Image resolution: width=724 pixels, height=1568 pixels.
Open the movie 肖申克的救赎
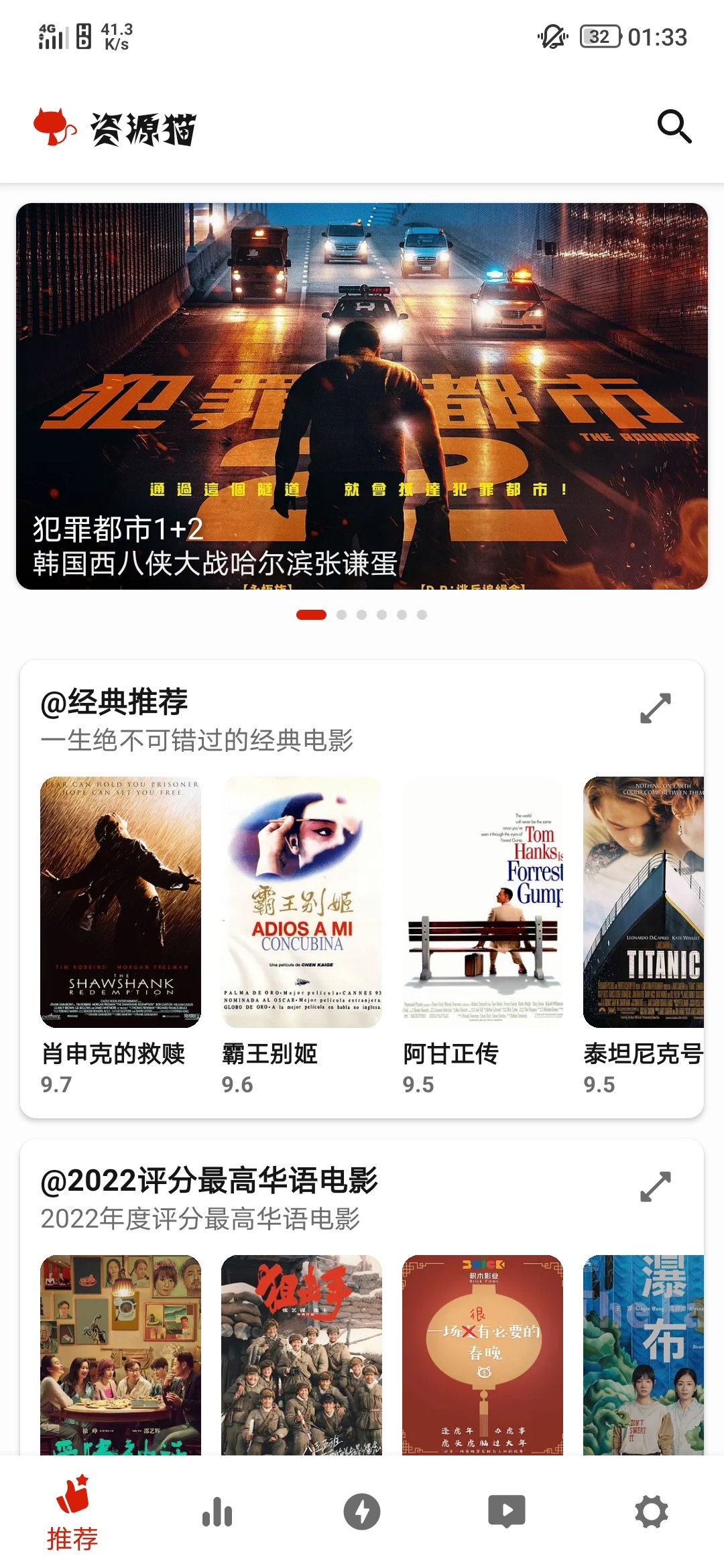(x=121, y=902)
